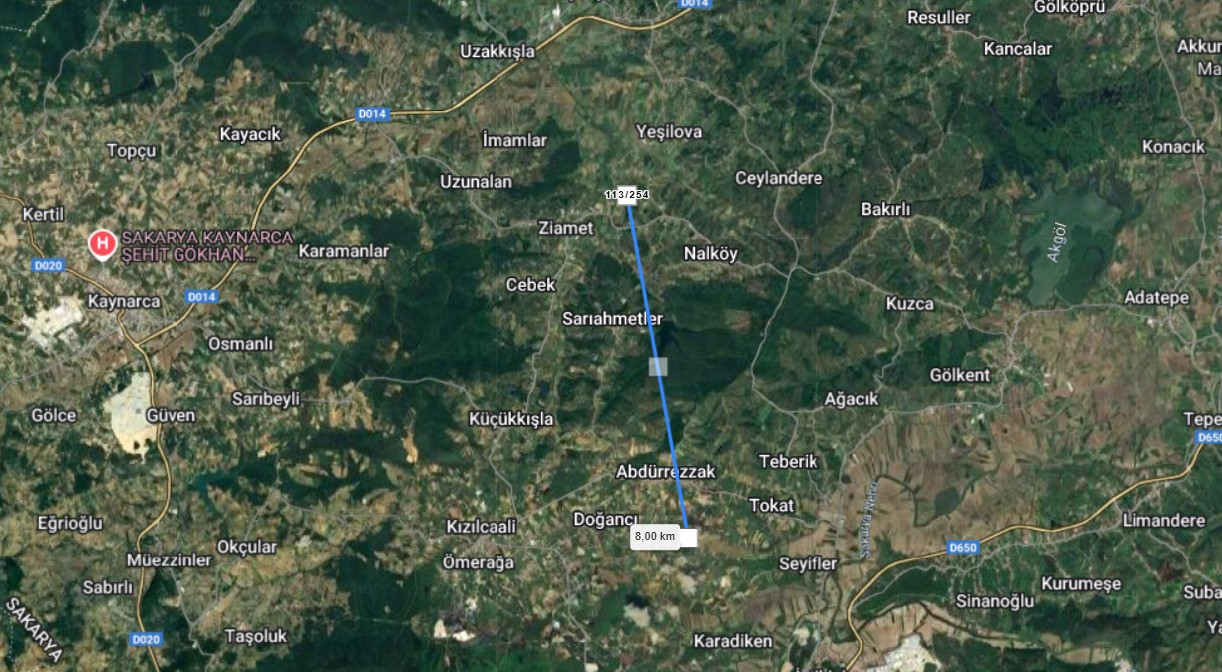Open the Sakarya Kaynarca hospital marker
The image size is (1222, 672).
point(101,243)
